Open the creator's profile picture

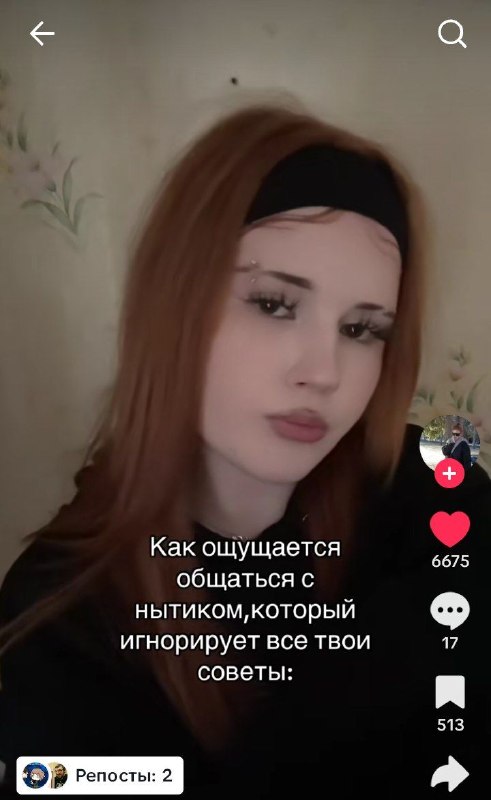(450, 444)
